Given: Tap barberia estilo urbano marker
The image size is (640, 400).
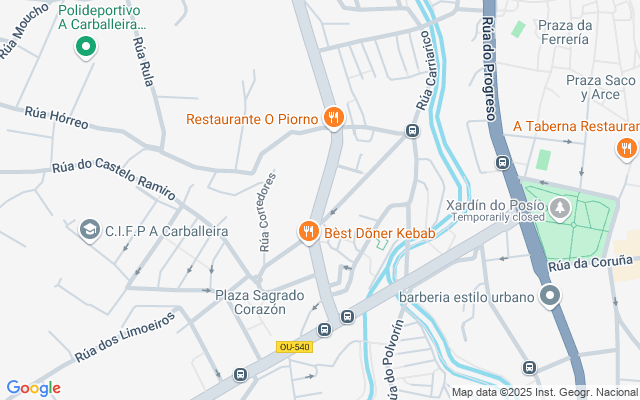Looking at the screenshot, I should click(x=550, y=296).
